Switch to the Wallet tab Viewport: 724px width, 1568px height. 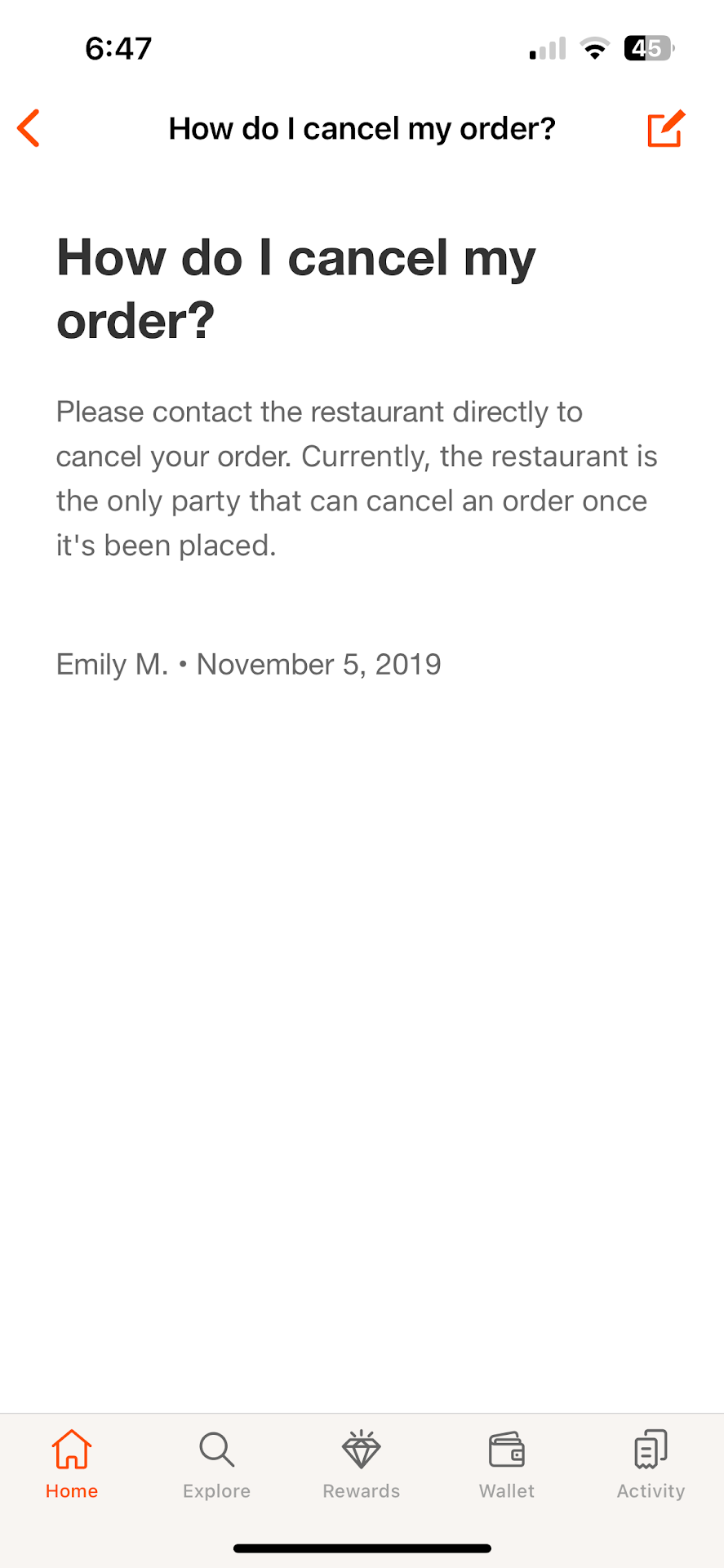(506, 1464)
